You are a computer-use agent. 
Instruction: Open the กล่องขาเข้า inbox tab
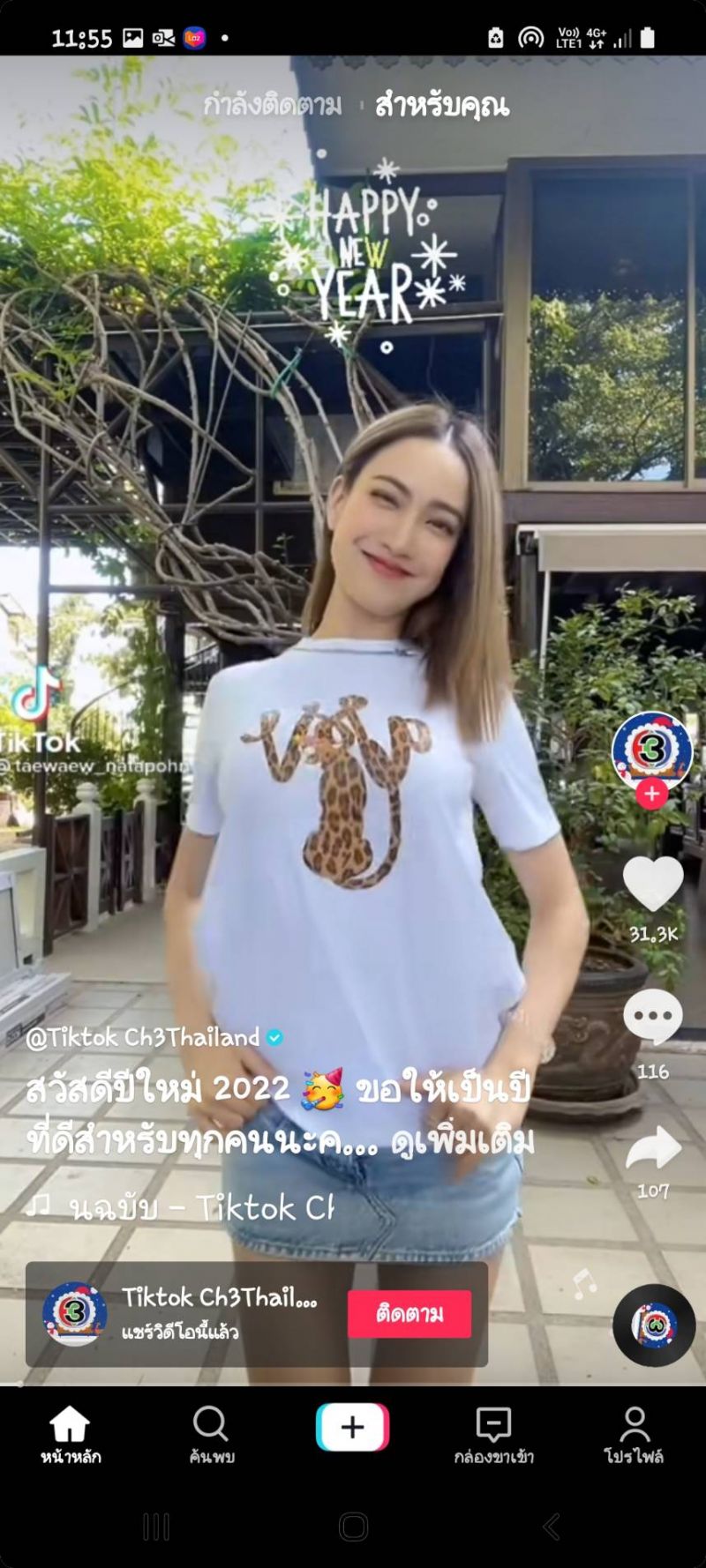(494, 1436)
